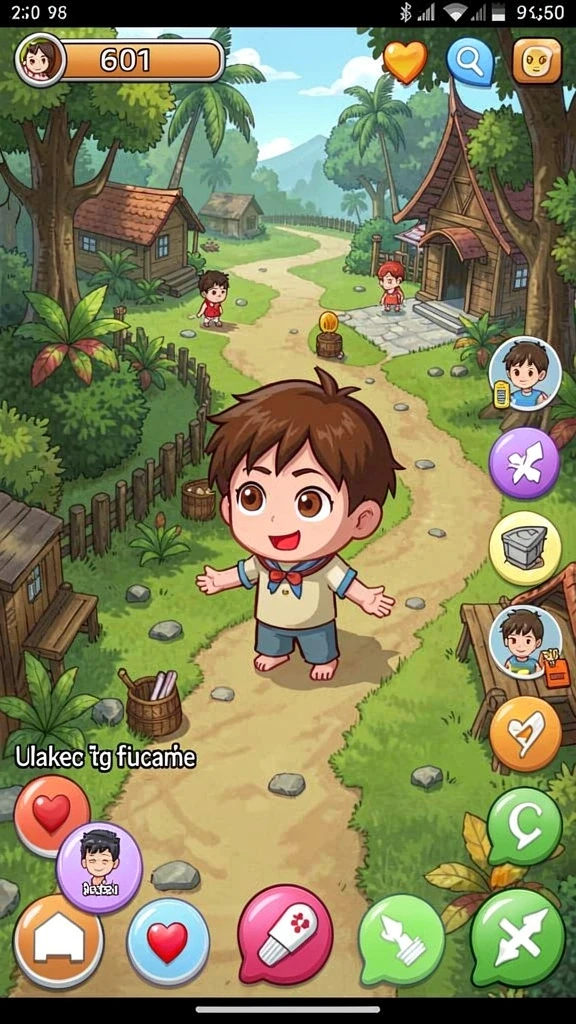Open the player avatar profile
Screen dimensions: 576x1024
[40, 59]
